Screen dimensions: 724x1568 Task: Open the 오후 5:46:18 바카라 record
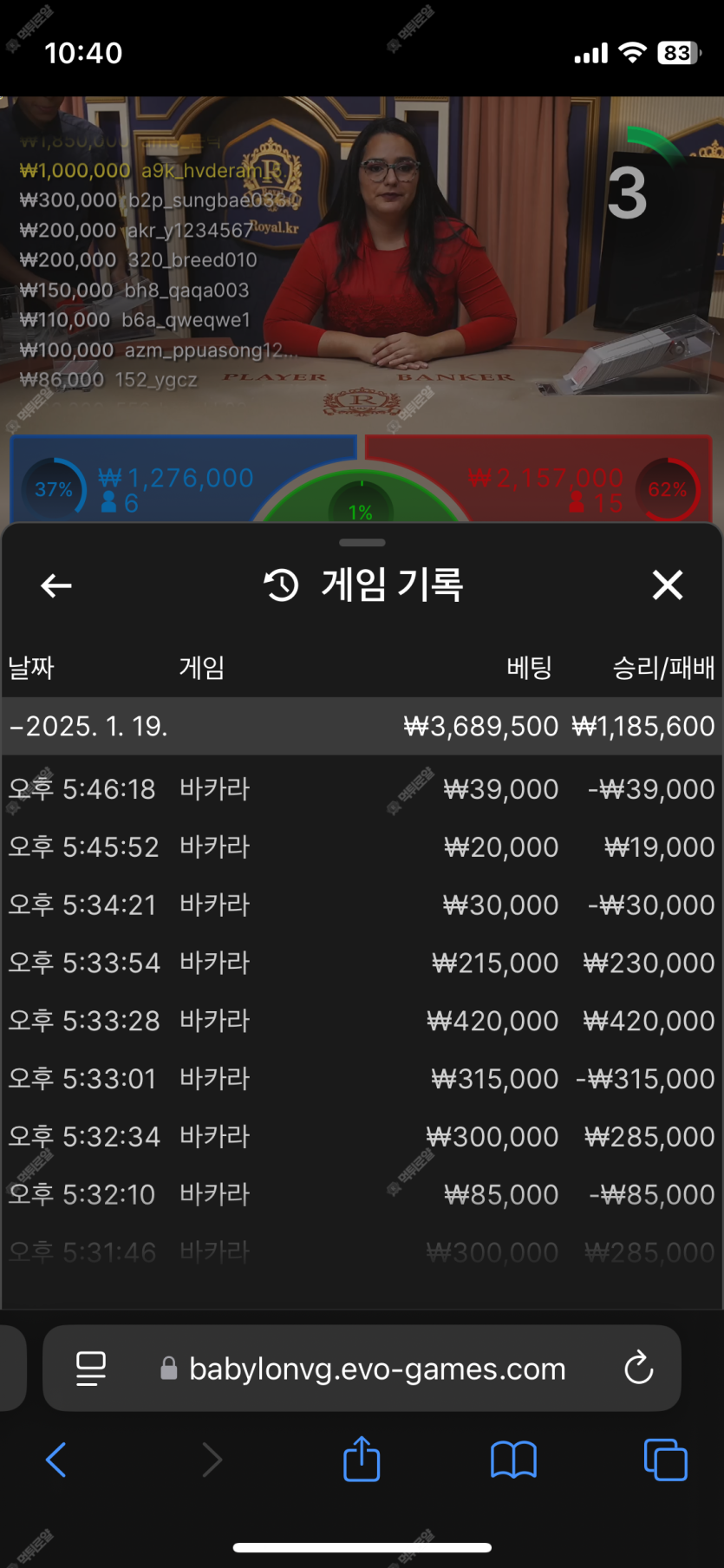tap(361, 789)
